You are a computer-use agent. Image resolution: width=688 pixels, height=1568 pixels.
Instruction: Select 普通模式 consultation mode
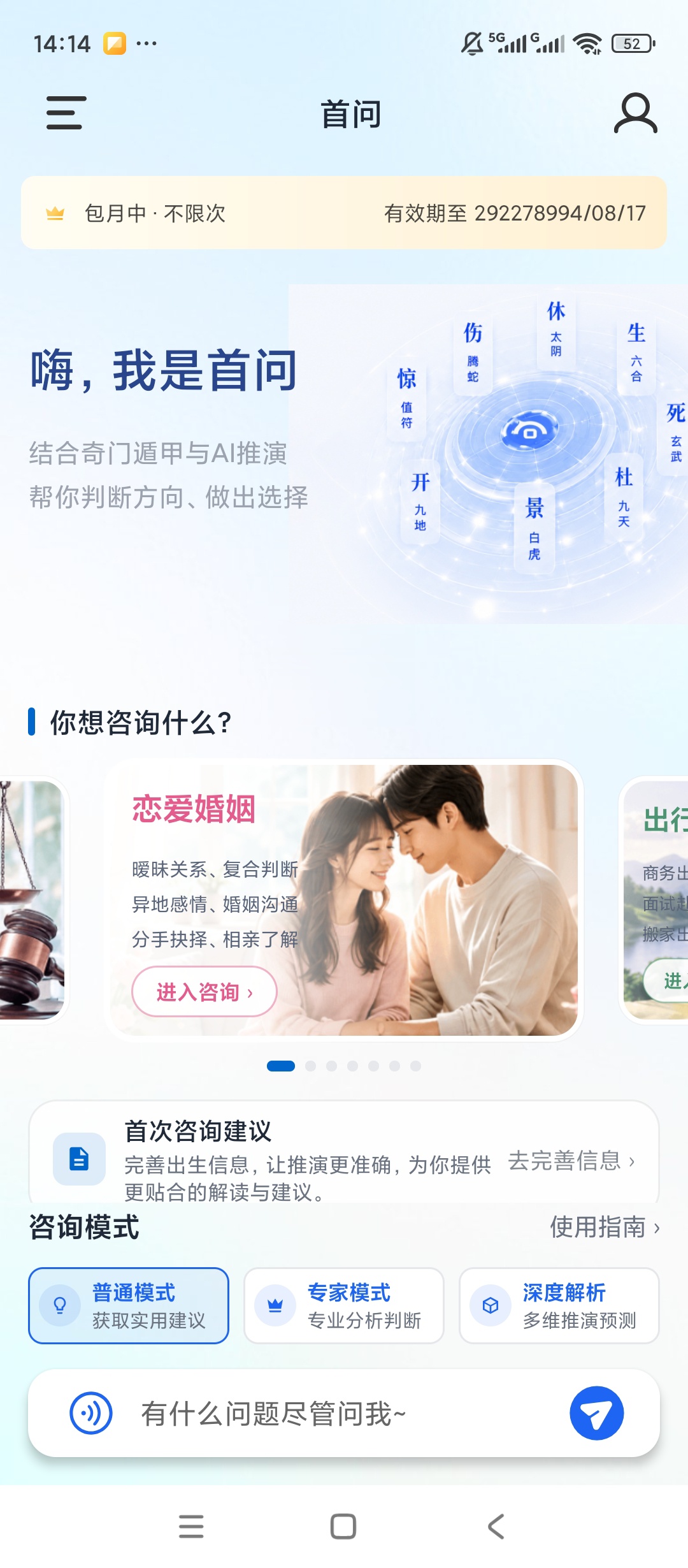pyautogui.click(x=129, y=1305)
